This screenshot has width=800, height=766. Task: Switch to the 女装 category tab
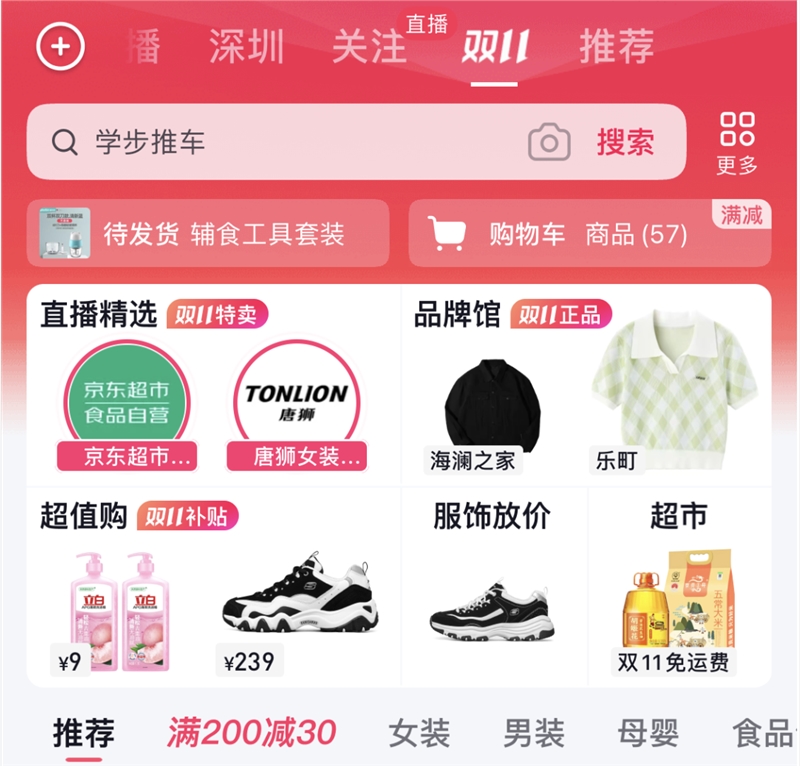(x=419, y=733)
